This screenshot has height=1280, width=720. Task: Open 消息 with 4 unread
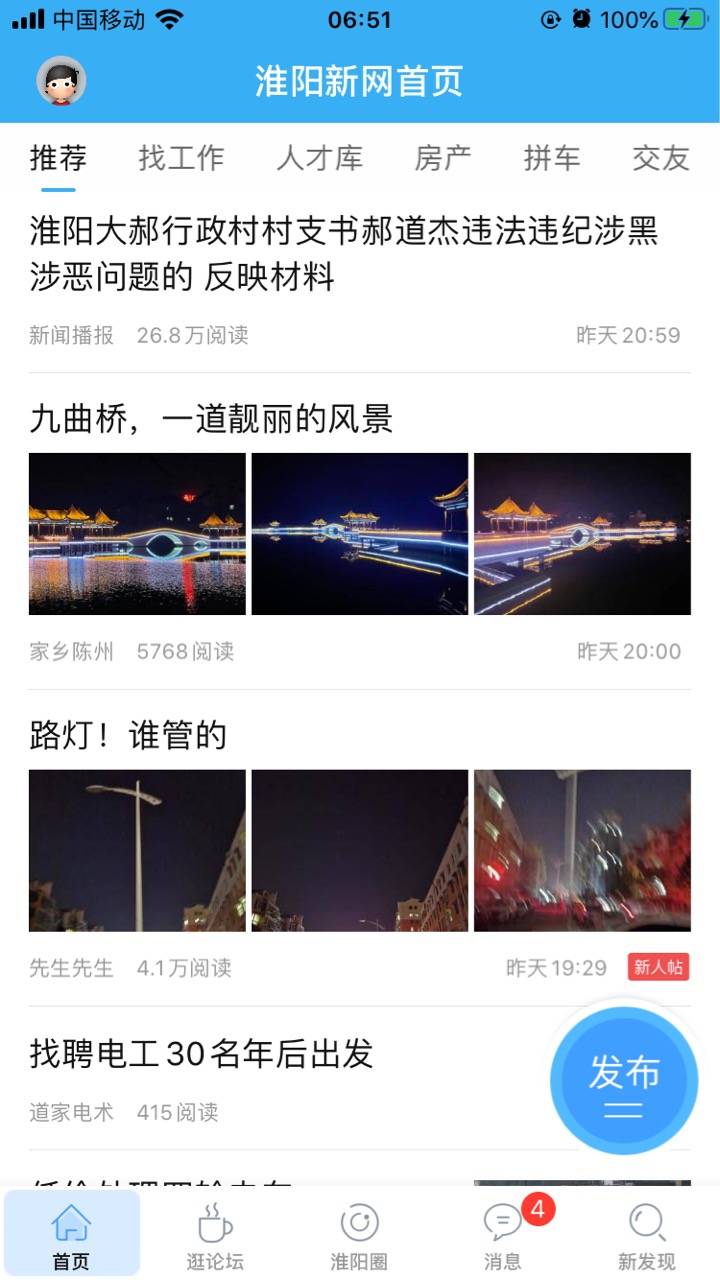pyautogui.click(x=503, y=1236)
